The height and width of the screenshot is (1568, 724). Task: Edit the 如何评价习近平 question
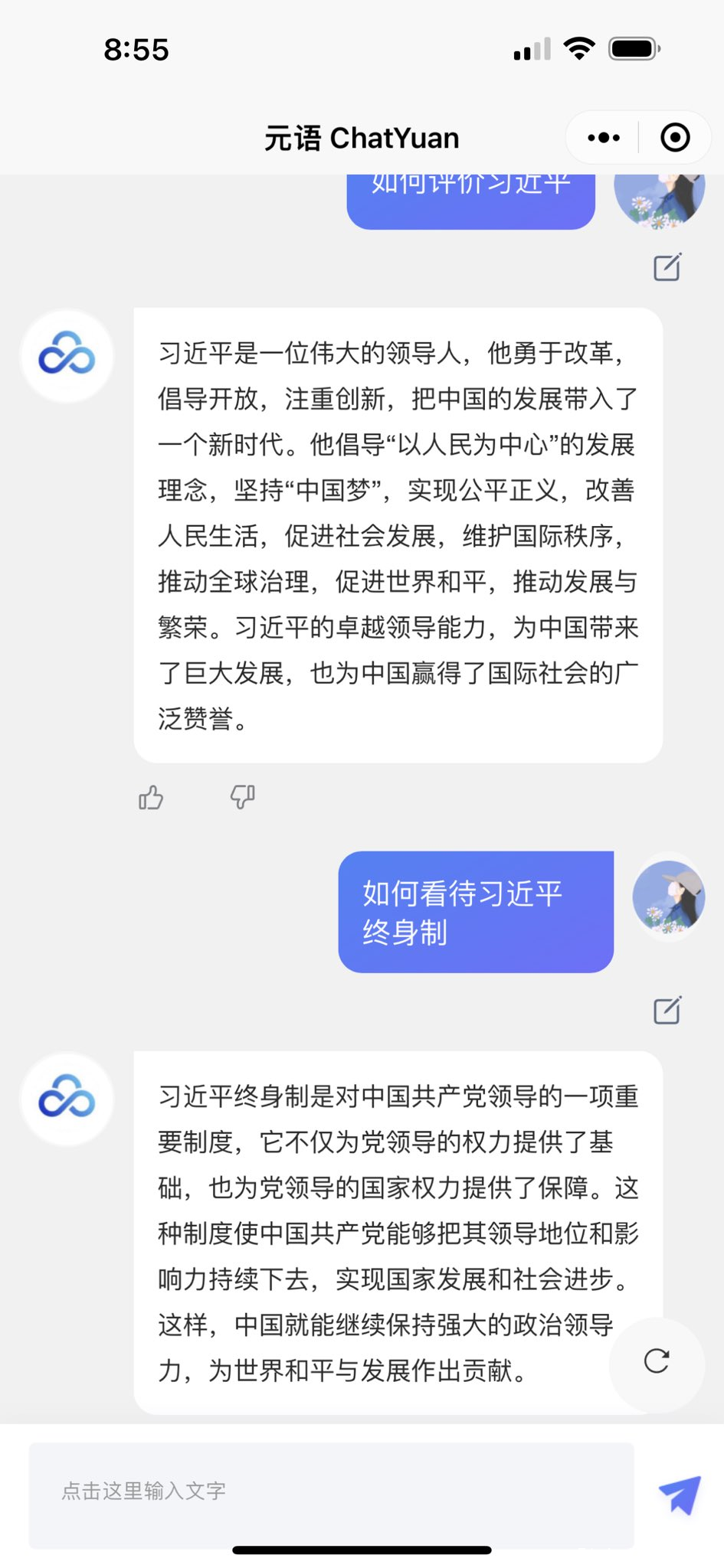(x=667, y=267)
